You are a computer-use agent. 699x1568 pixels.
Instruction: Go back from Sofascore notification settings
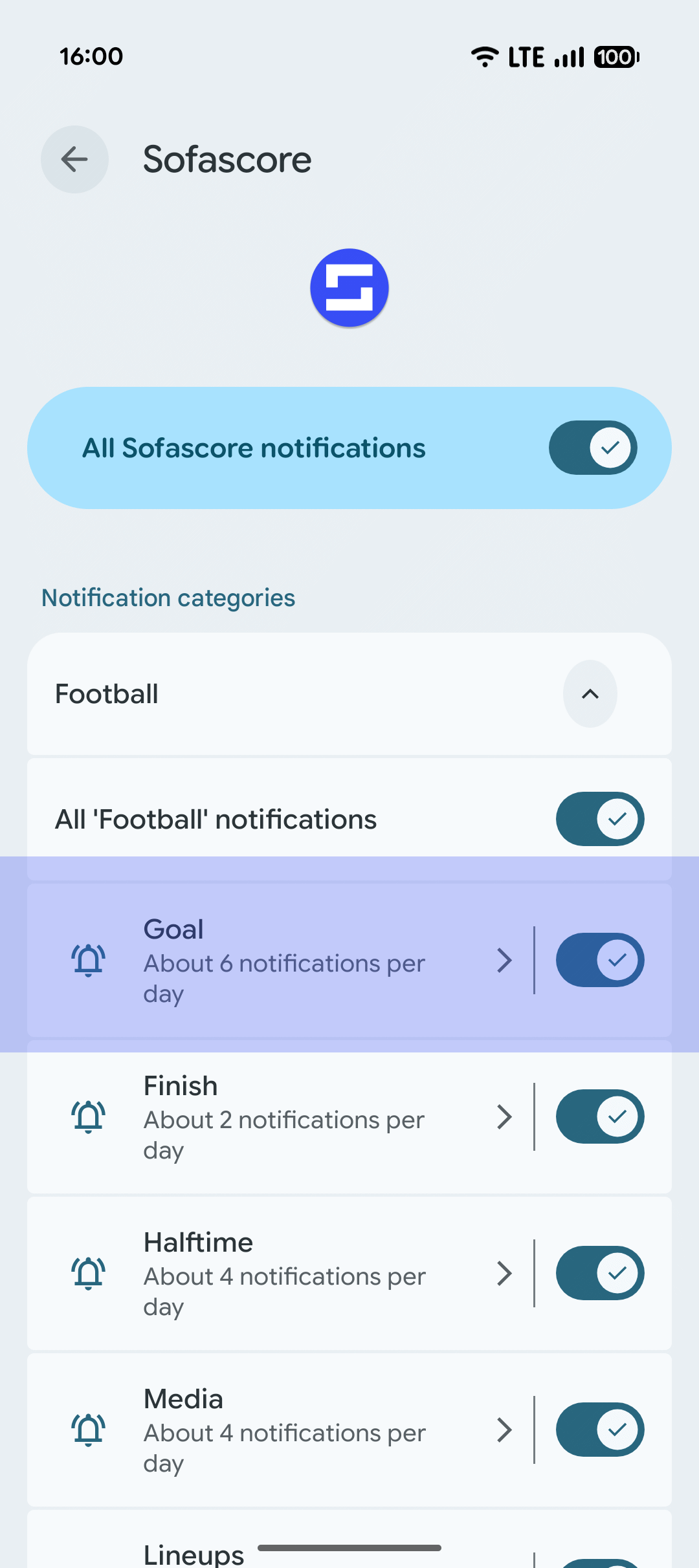point(74,159)
